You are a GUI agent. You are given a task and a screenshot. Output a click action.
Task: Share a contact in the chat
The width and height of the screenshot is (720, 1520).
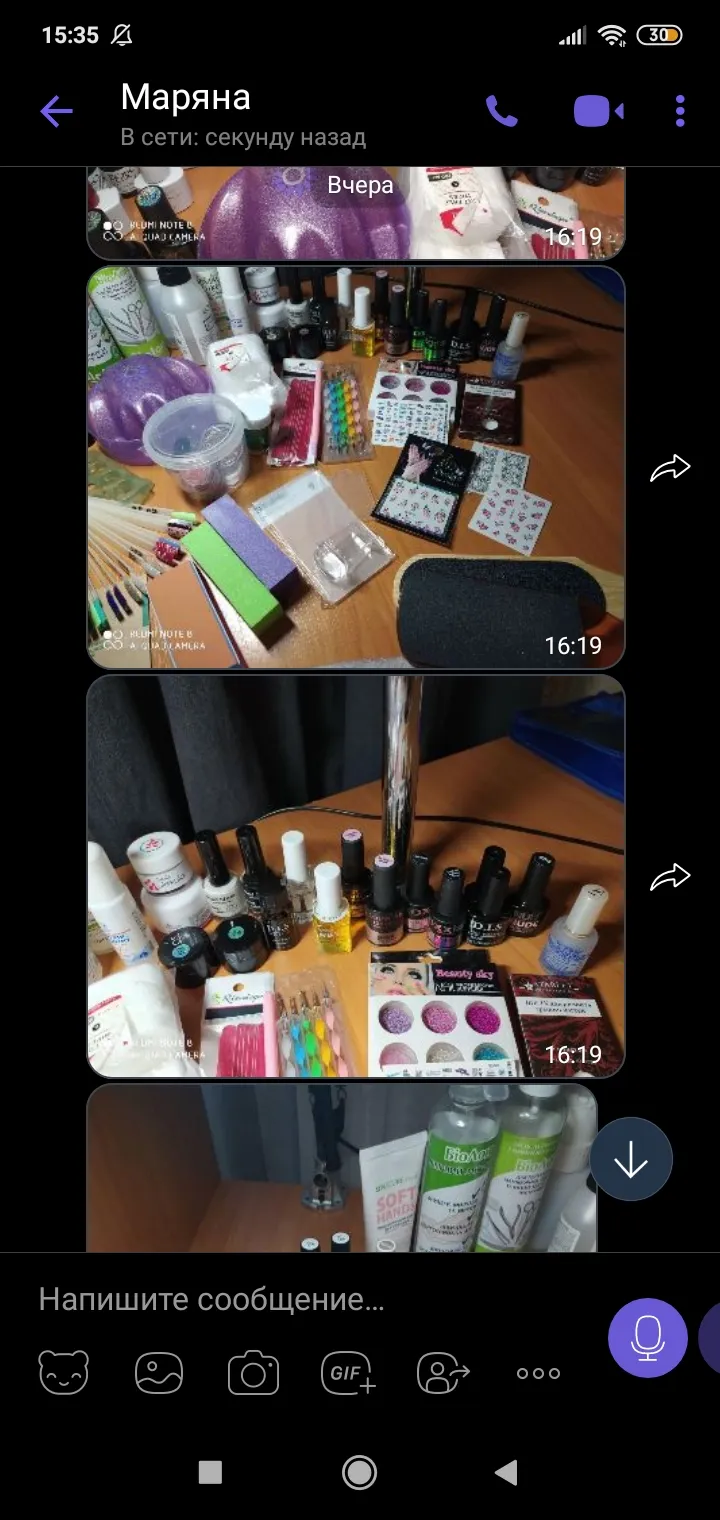coord(443,1372)
